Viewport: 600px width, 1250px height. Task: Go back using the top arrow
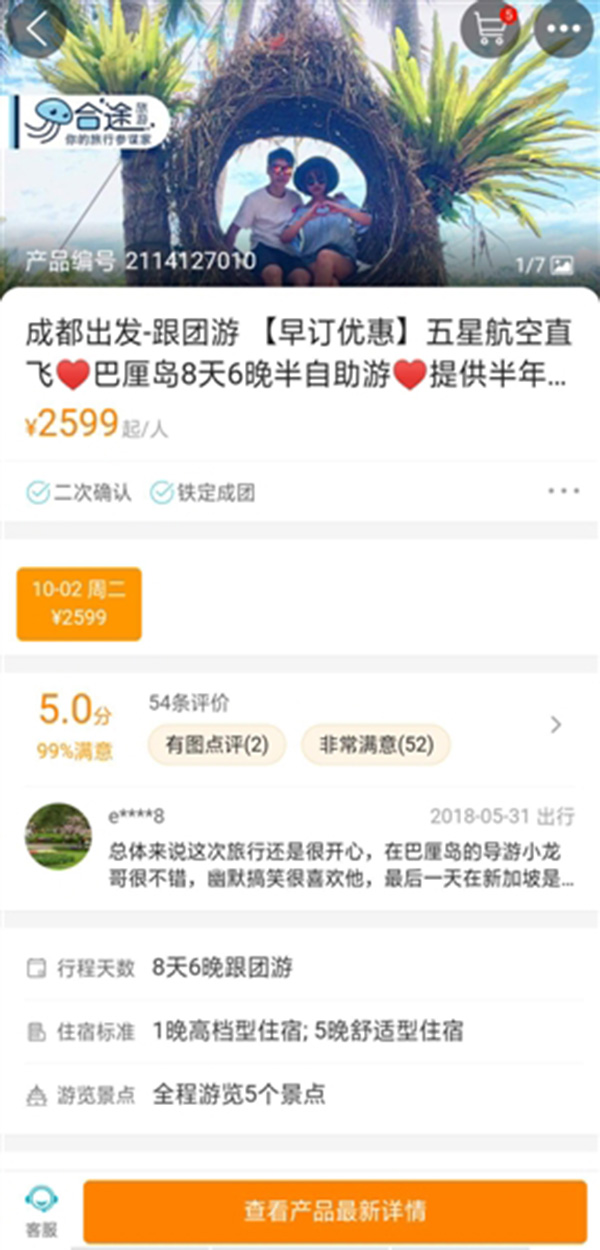(37, 30)
